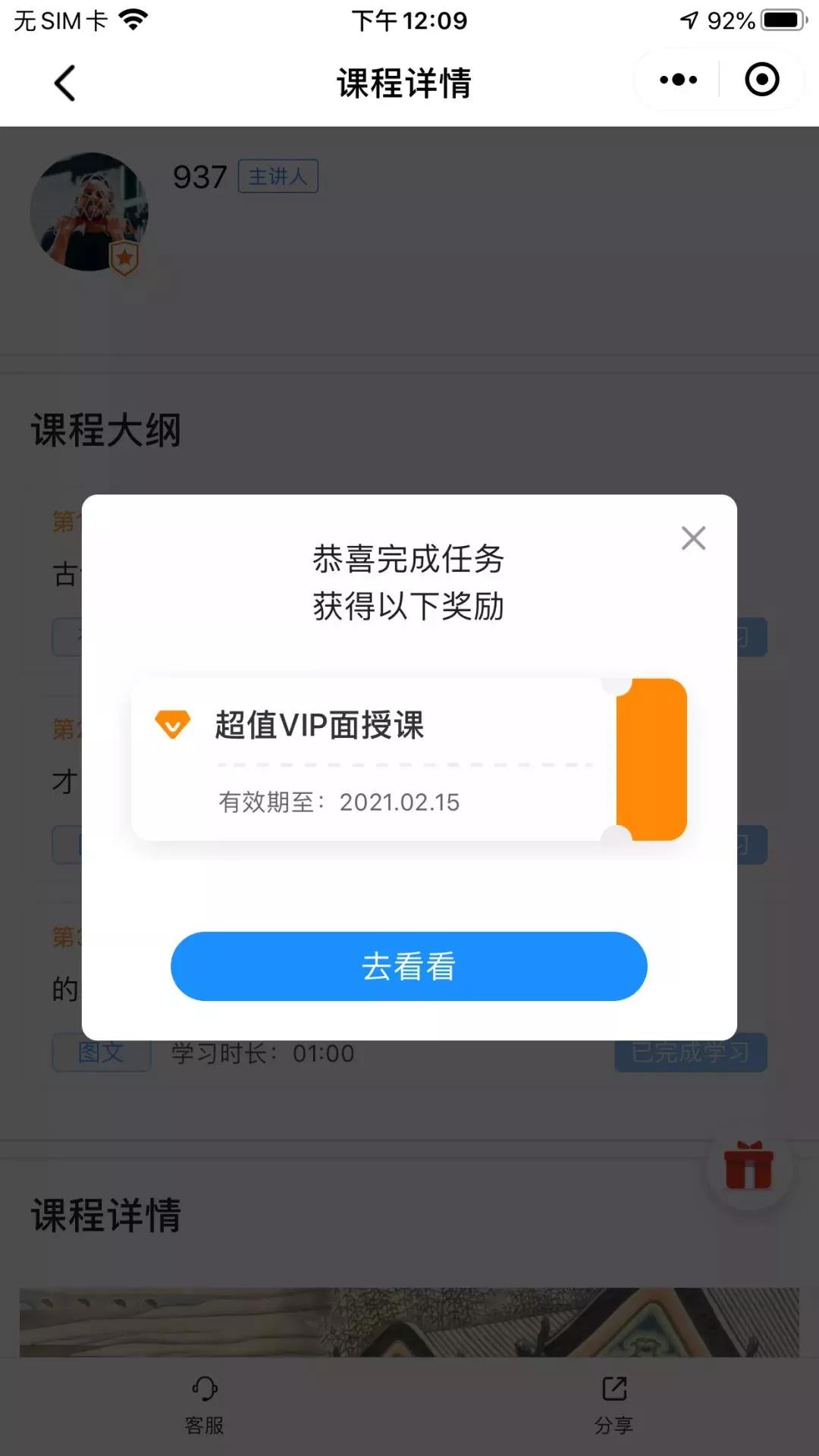Contact 客服 customer service
Screen dimensions: 819x1456
pyautogui.click(x=205, y=1404)
